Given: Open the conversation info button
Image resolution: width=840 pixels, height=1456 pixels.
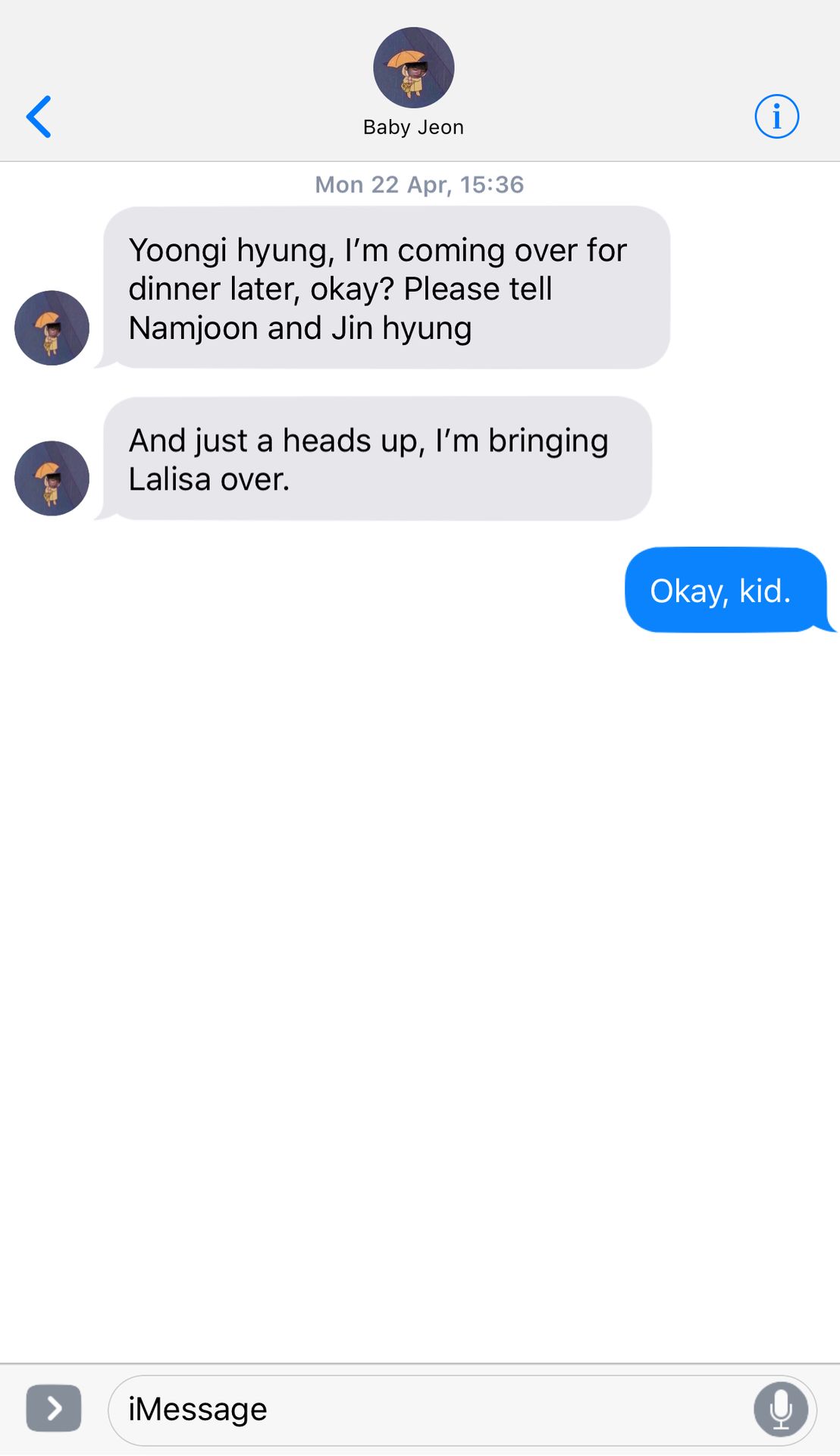Looking at the screenshot, I should tap(776, 117).
